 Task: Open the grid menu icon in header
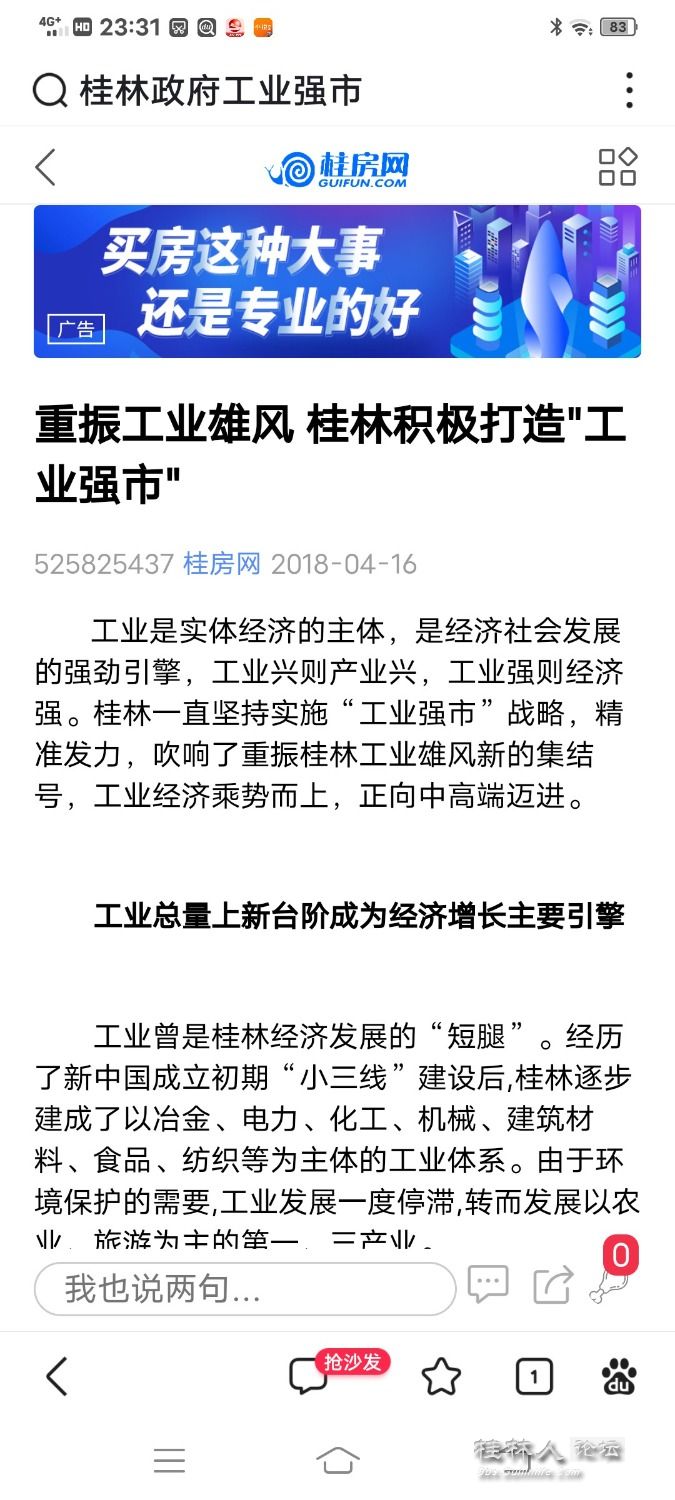[617, 167]
